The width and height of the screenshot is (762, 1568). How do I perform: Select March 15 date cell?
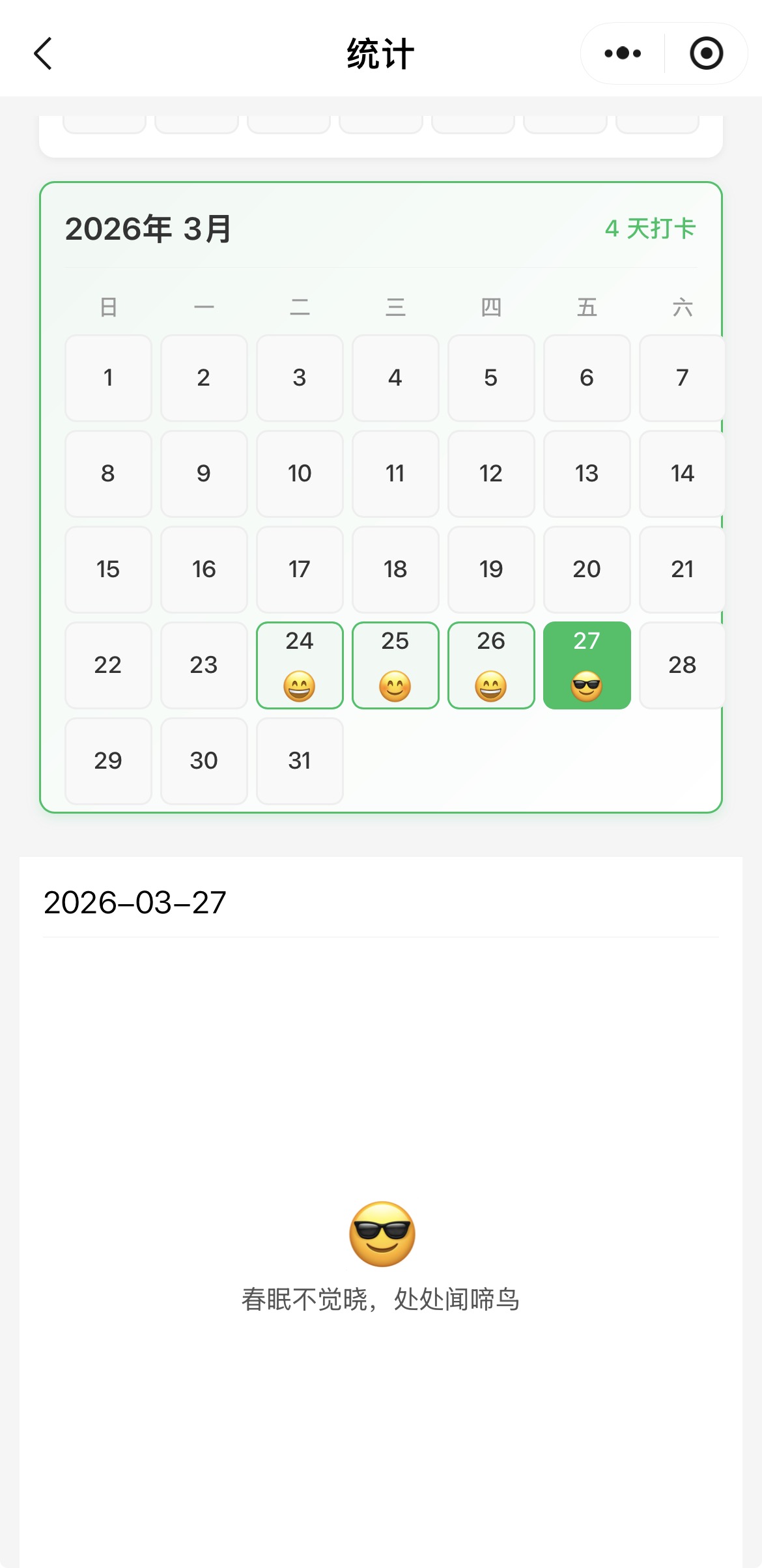coord(108,569)
